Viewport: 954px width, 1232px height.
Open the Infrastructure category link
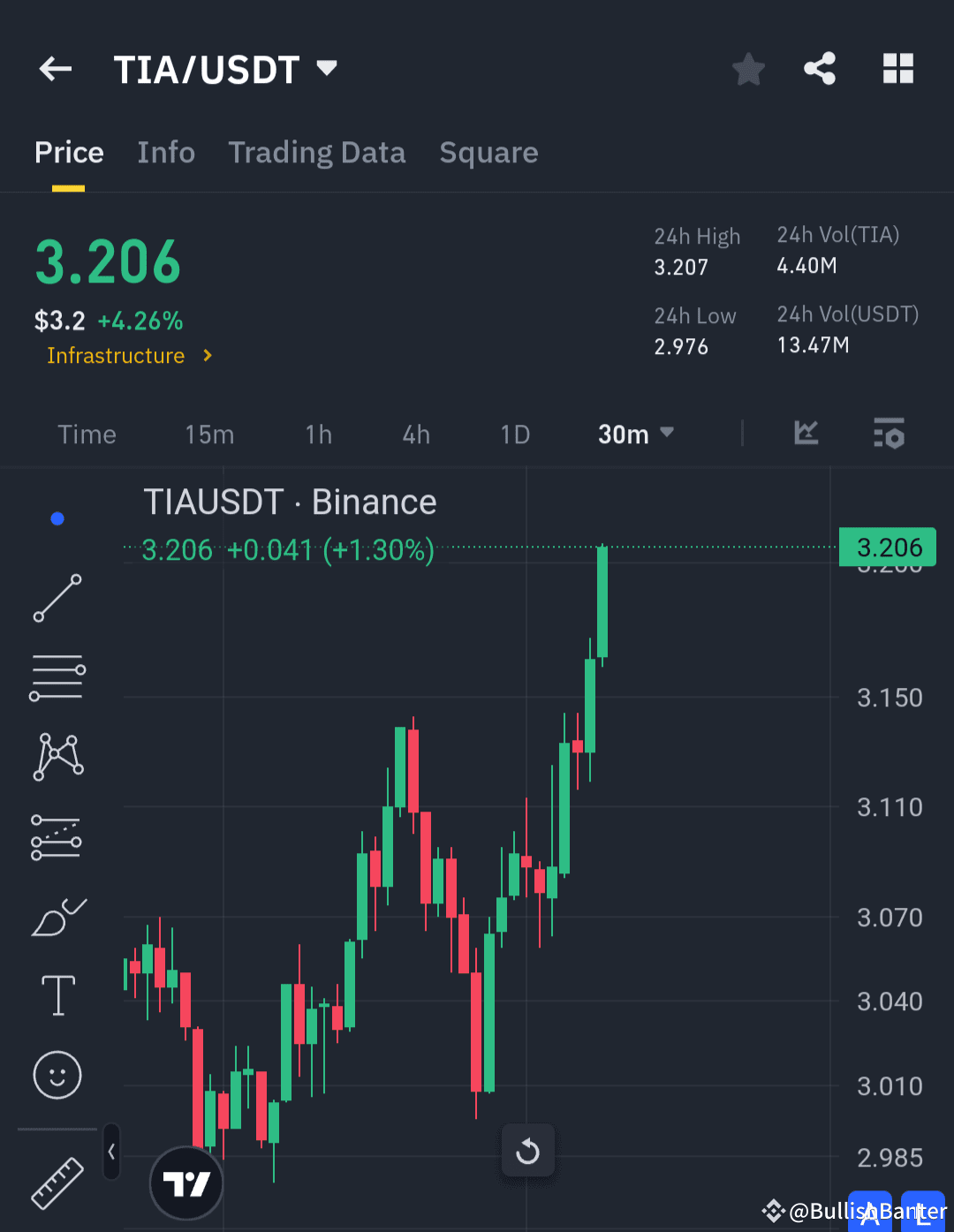click(116, 356)
